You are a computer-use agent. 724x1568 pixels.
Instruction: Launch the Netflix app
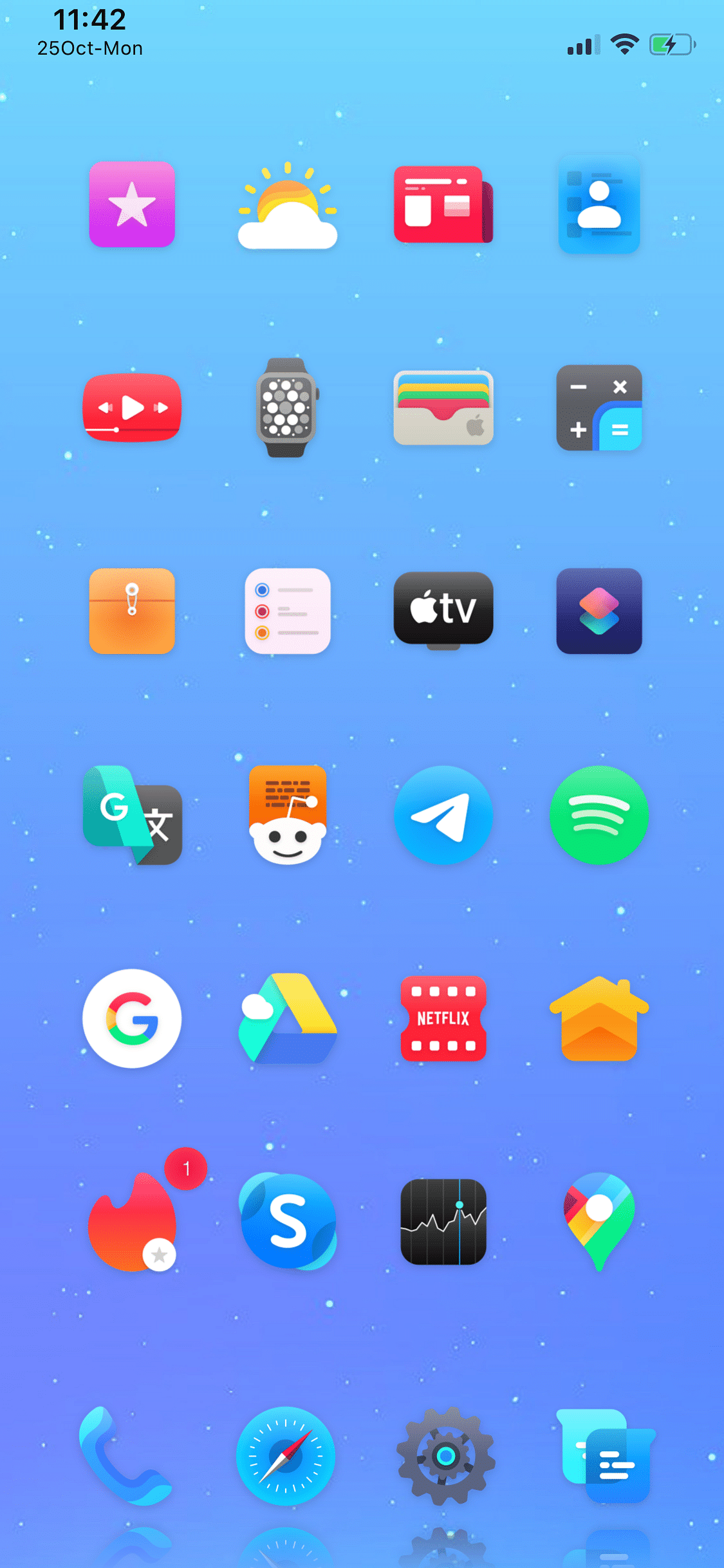[x=443, y=1018]
